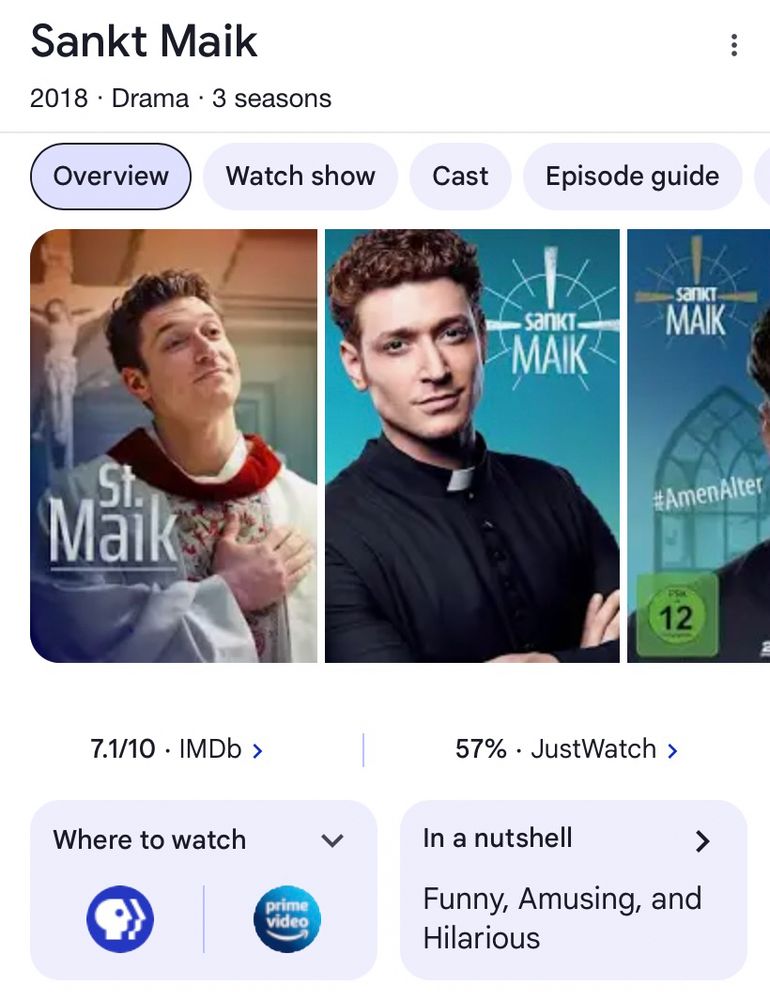Open the Cast chip
The width and height of the screenshot is (770, 1000).
460,177
